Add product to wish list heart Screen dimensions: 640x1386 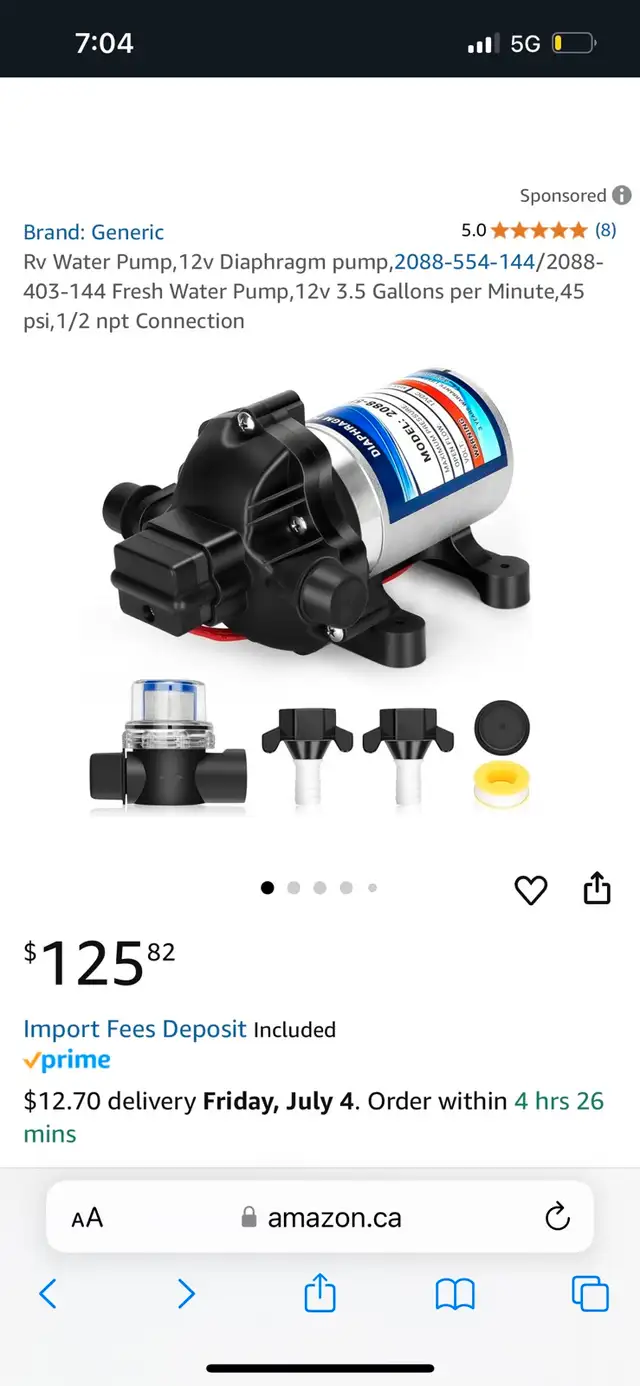pyautogui.click(x=531, y=889)
